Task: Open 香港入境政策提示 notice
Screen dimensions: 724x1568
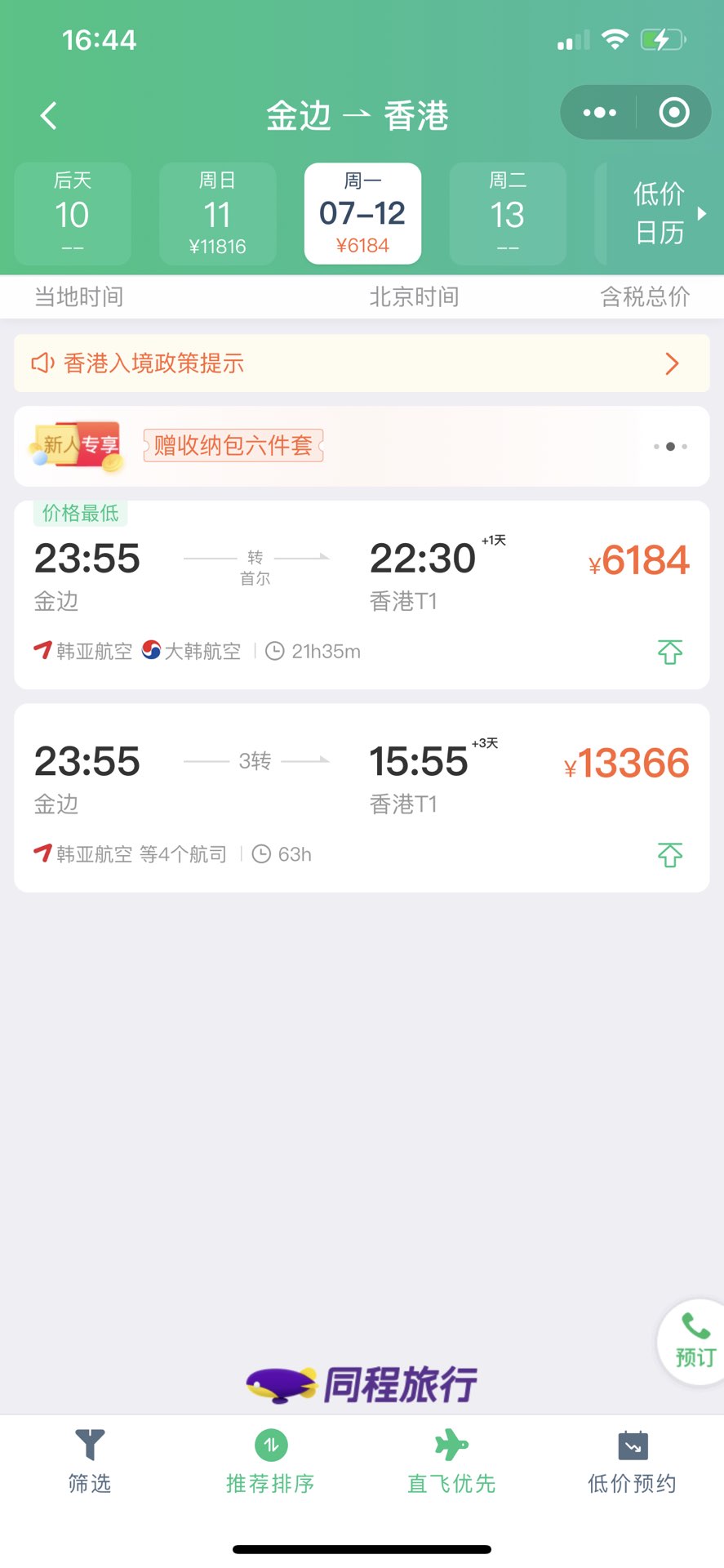Action: (362, 363)
